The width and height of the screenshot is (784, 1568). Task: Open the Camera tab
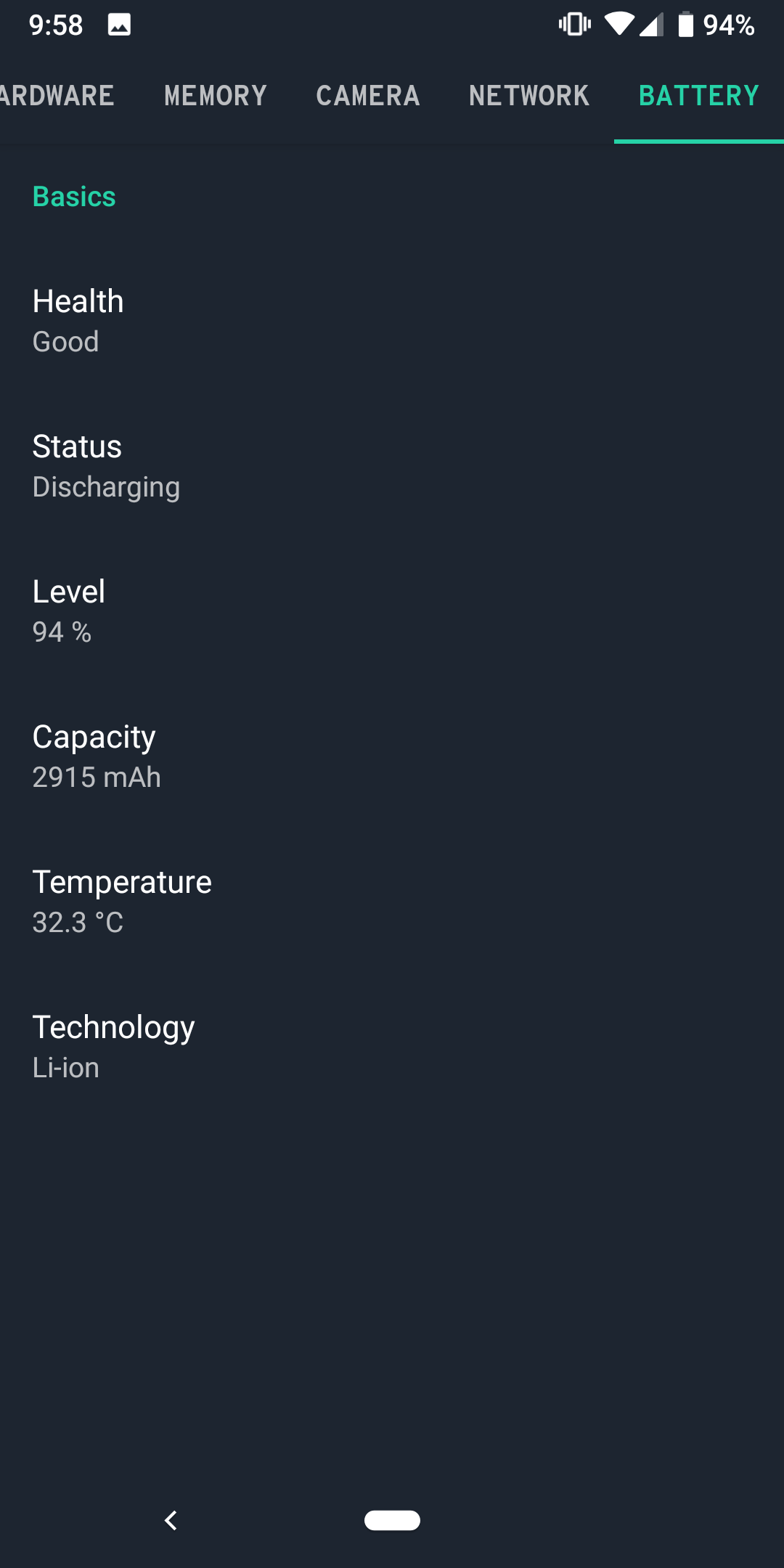[368, 96]
